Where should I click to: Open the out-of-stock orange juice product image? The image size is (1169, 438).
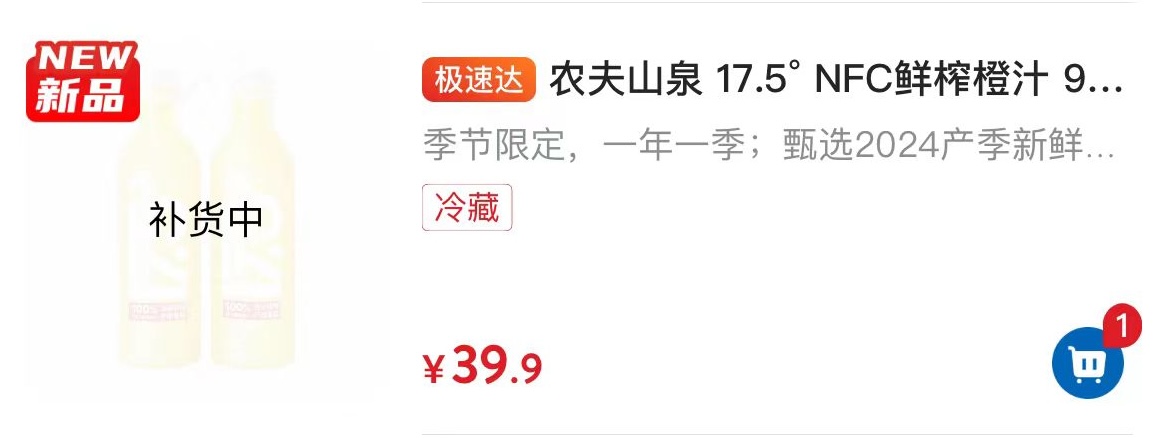205,222
